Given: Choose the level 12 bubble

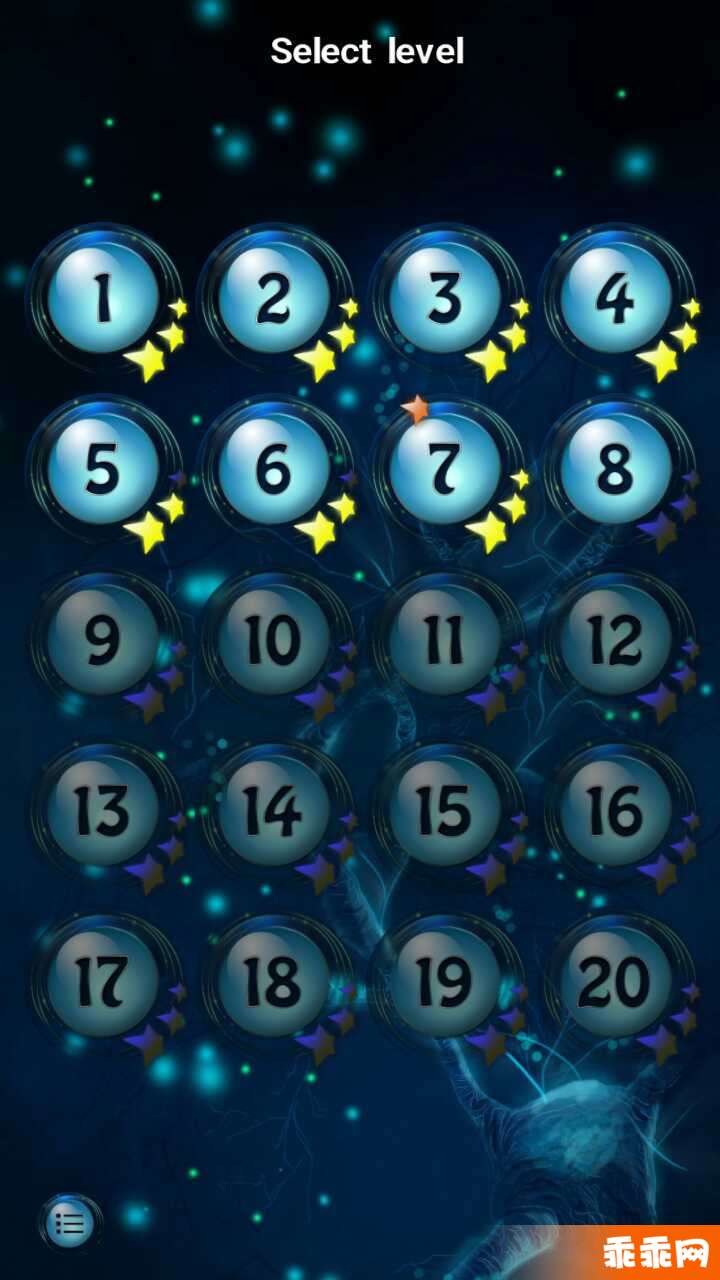Looking at the screenshot, I should click(x=615, y=640).
